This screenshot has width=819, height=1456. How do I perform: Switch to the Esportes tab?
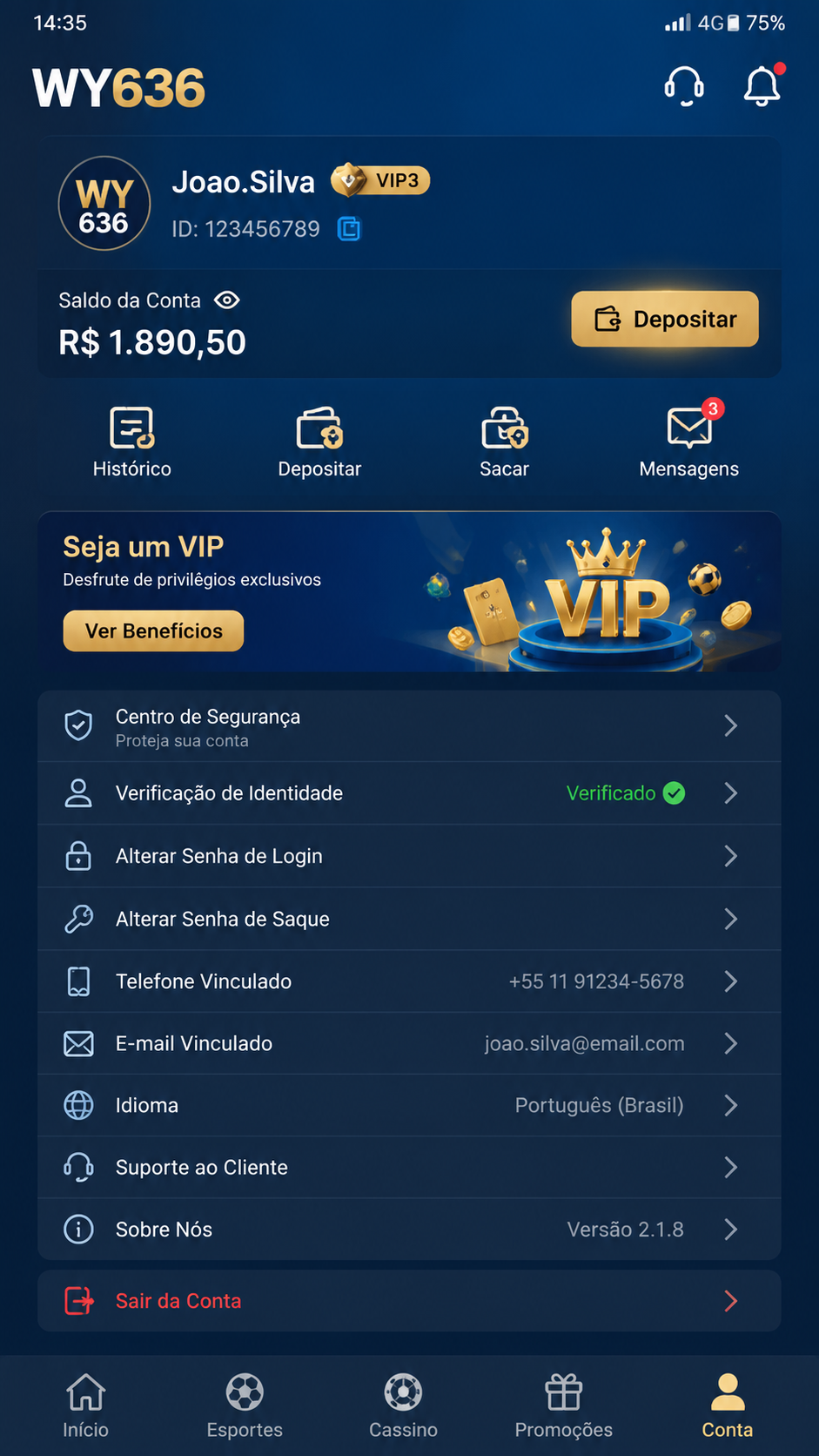[x=245, y=1405]
